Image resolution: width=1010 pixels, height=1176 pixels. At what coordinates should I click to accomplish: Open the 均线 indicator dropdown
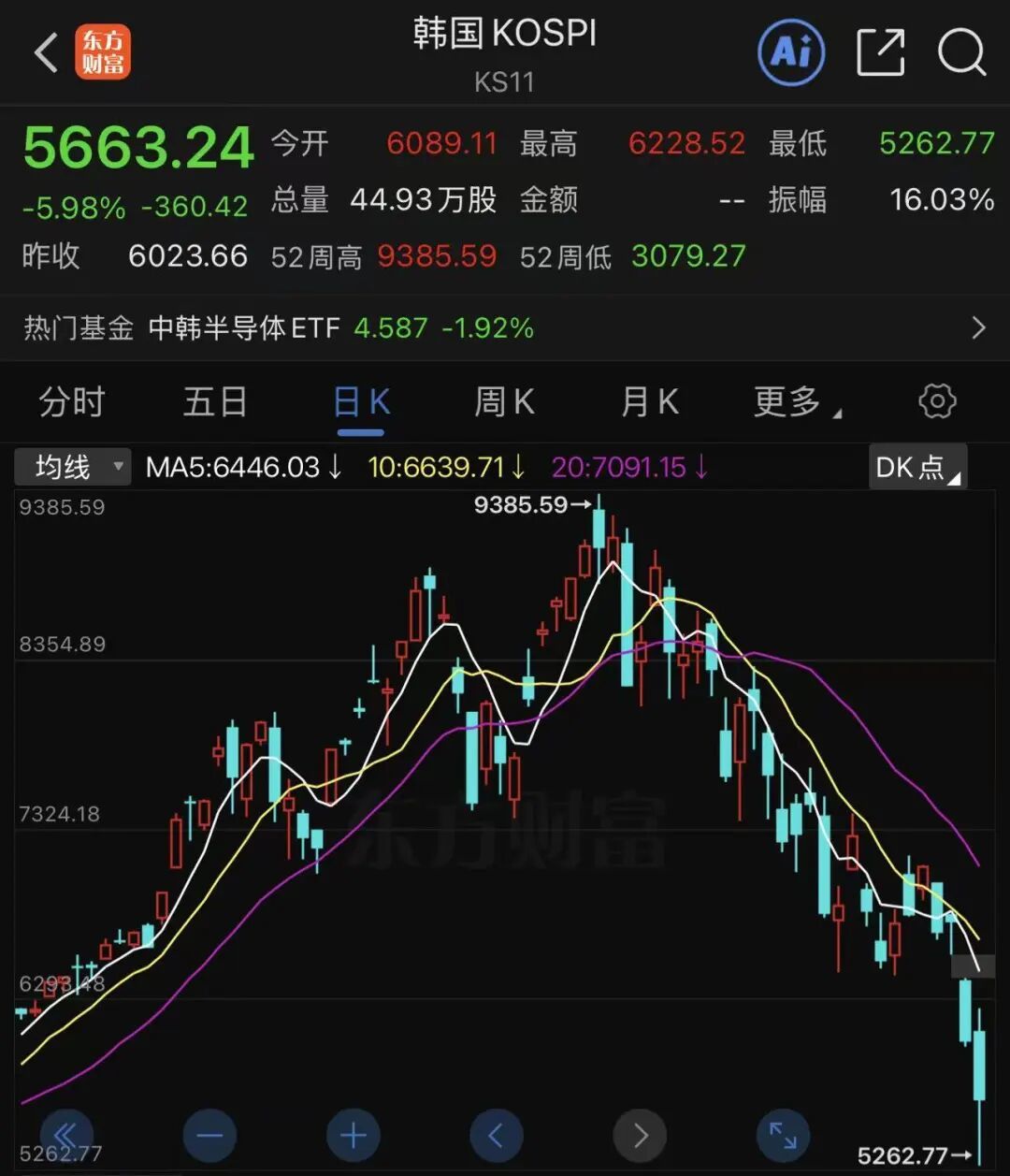coord(73,466)
